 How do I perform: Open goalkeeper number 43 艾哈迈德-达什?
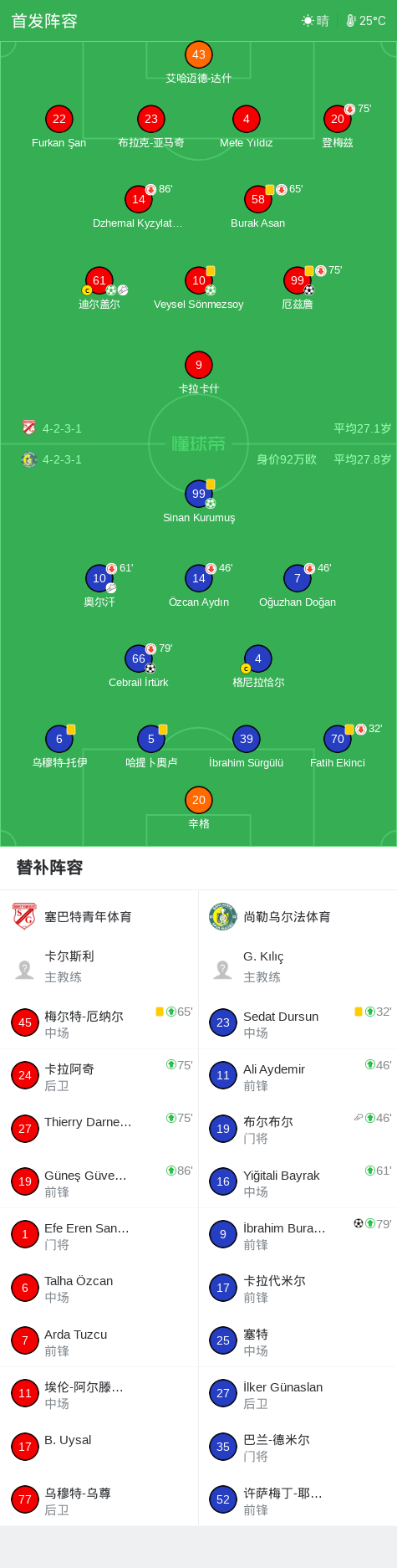199,63
